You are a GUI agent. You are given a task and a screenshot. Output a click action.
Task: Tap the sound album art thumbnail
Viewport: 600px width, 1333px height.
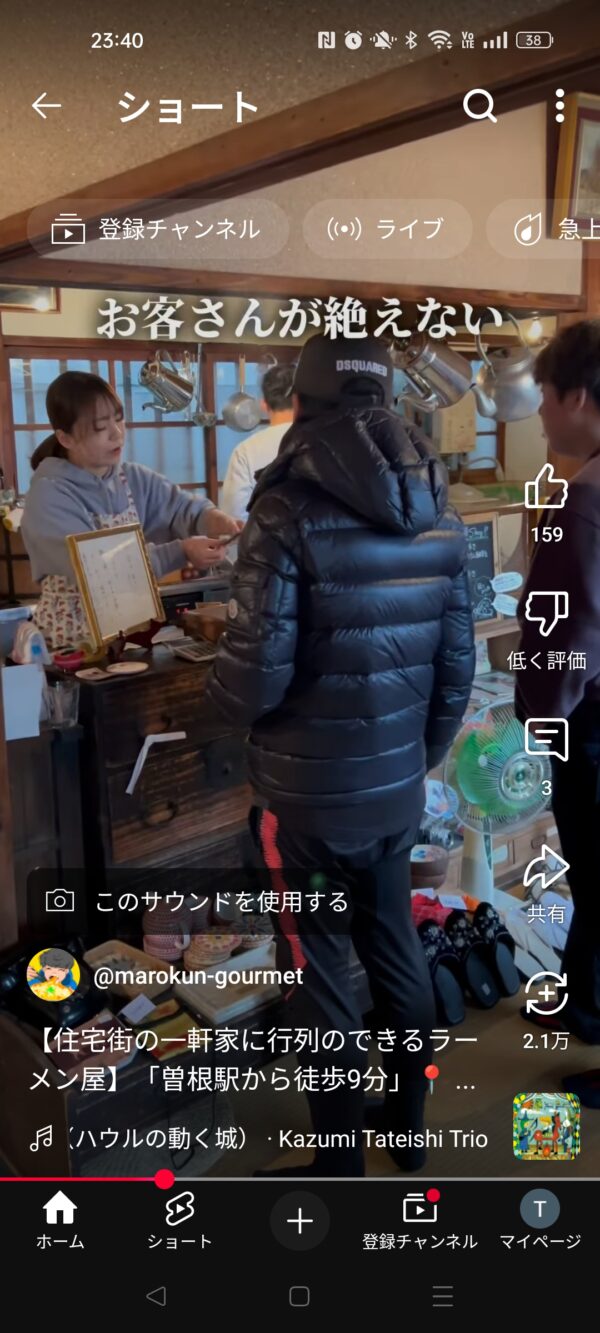click(546, 1126)
